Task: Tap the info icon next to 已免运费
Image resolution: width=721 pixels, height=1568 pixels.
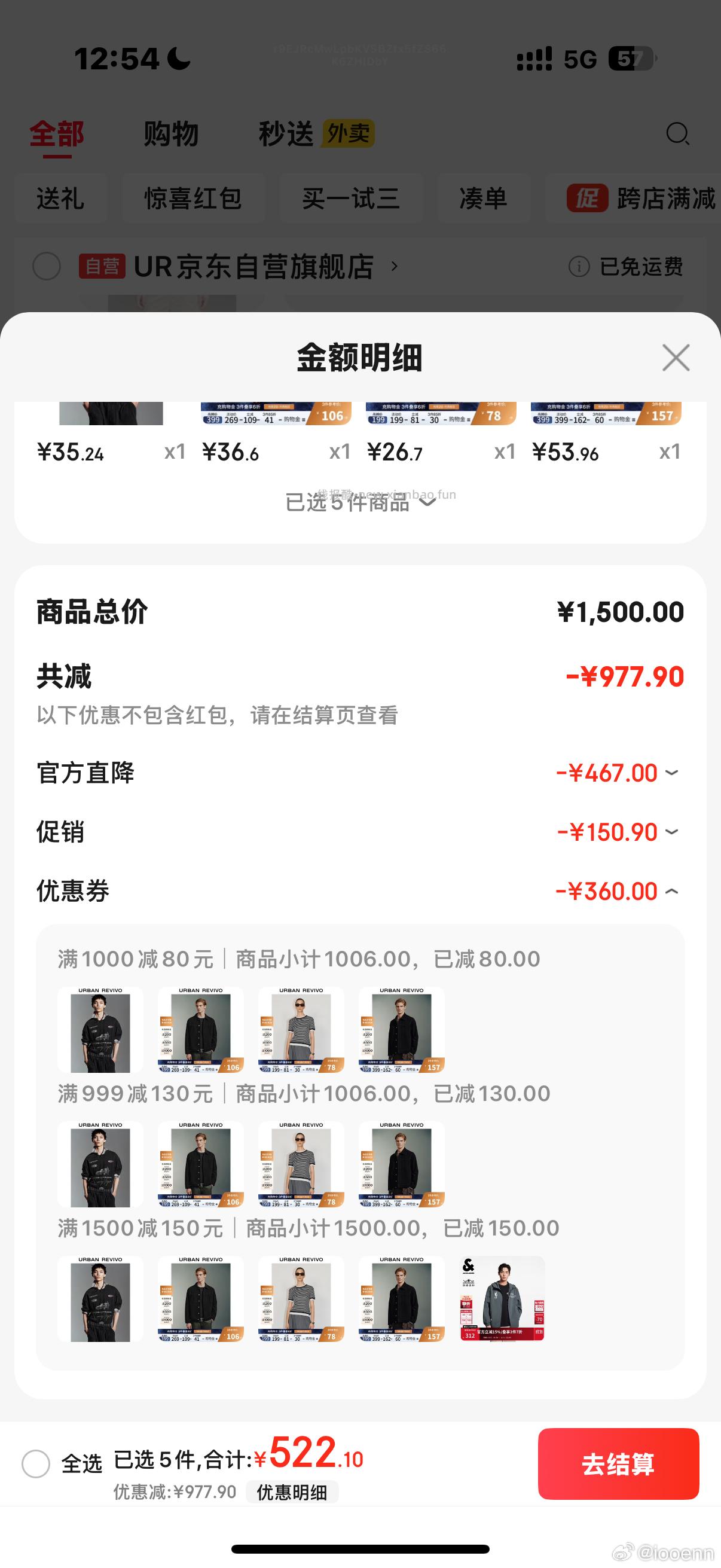Action: tap(579, 267)
